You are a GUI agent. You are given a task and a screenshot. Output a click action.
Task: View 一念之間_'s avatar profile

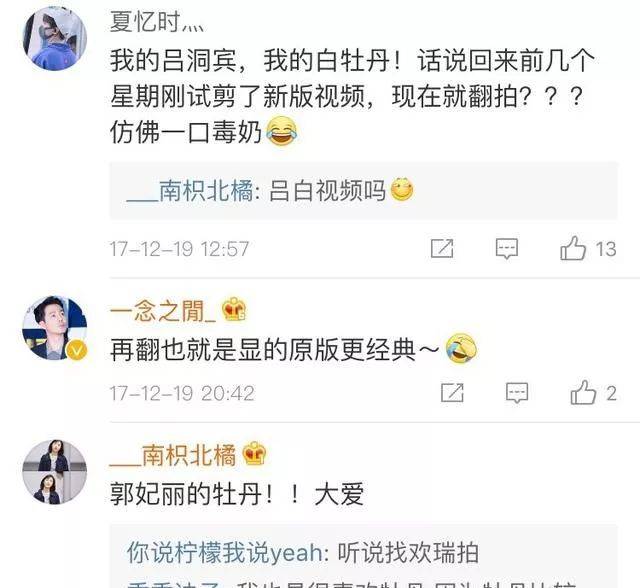[54, 327]
